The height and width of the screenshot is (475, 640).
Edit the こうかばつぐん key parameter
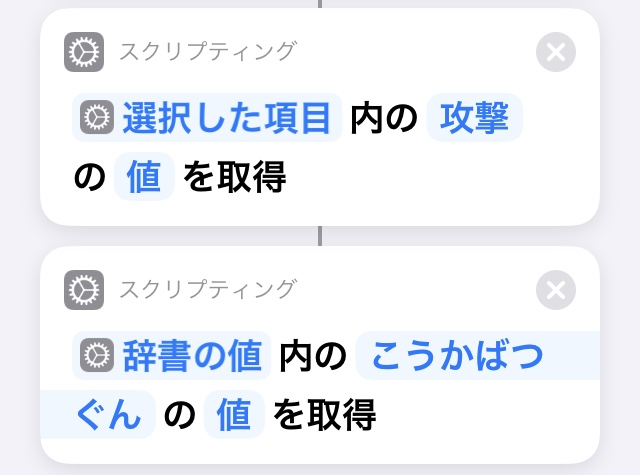458,356
